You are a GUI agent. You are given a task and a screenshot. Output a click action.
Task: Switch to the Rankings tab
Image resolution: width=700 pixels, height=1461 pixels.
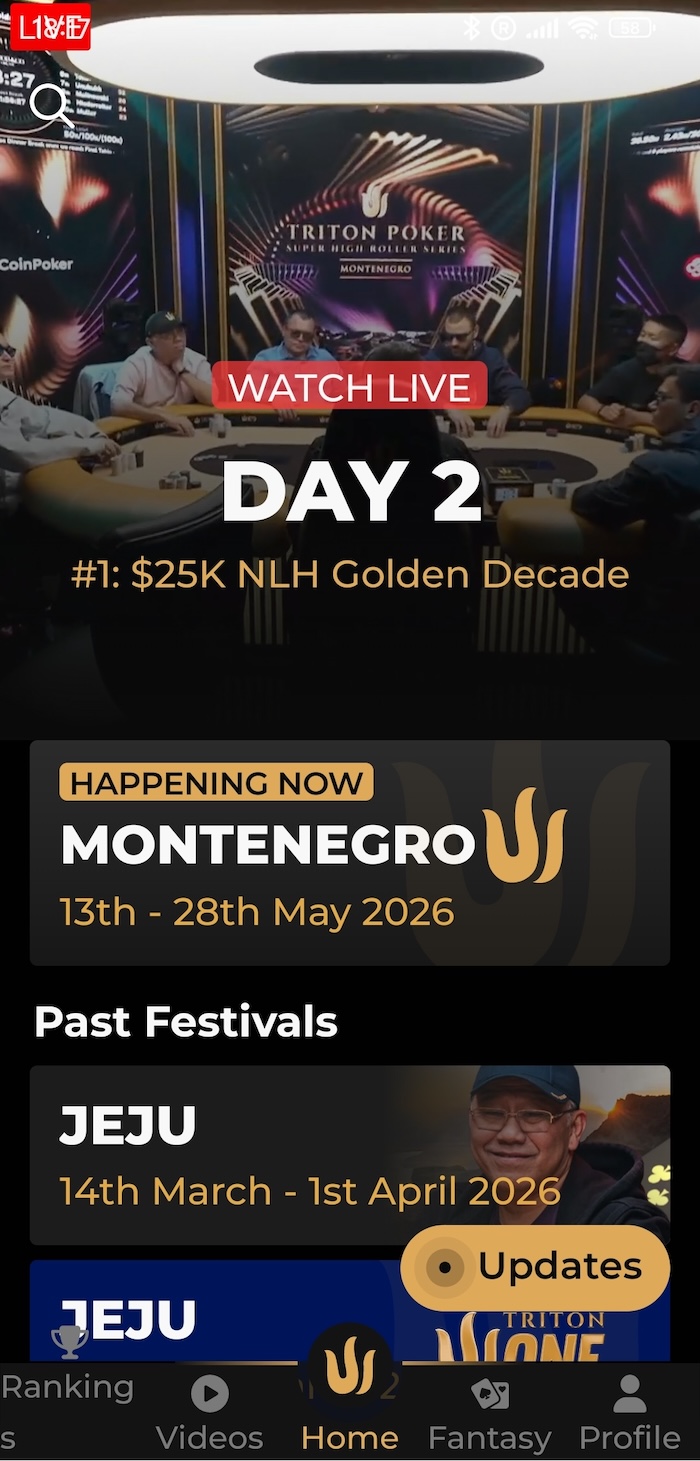[68, 1410]
